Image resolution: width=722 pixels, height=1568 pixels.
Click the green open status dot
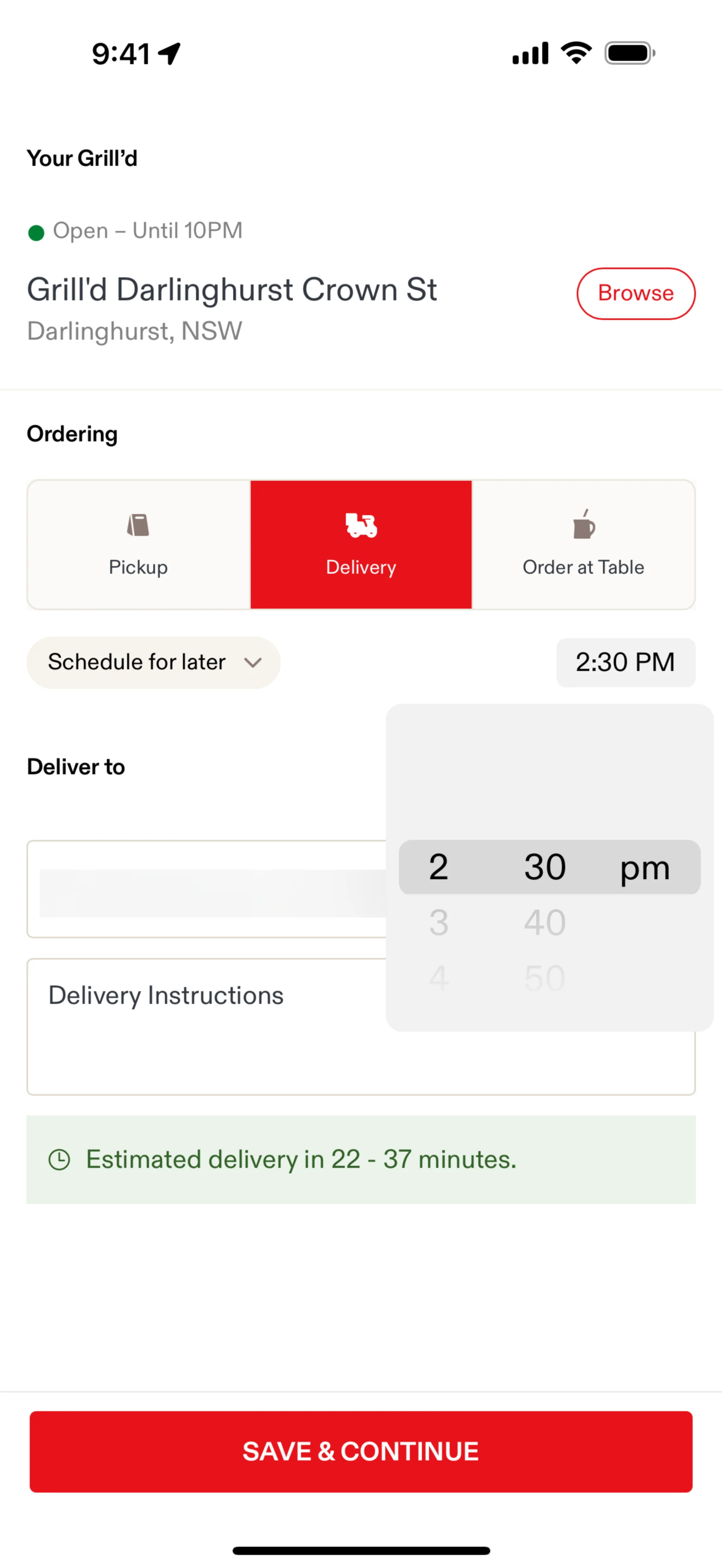coord(36,231)
